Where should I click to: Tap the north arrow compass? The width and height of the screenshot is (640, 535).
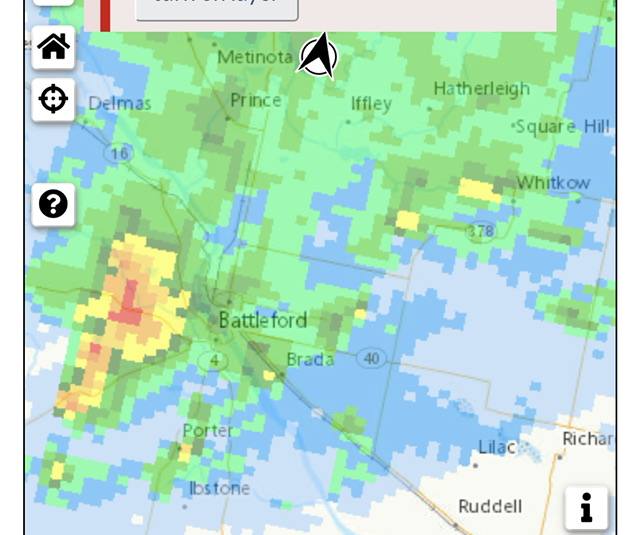(x=318, y=55)
